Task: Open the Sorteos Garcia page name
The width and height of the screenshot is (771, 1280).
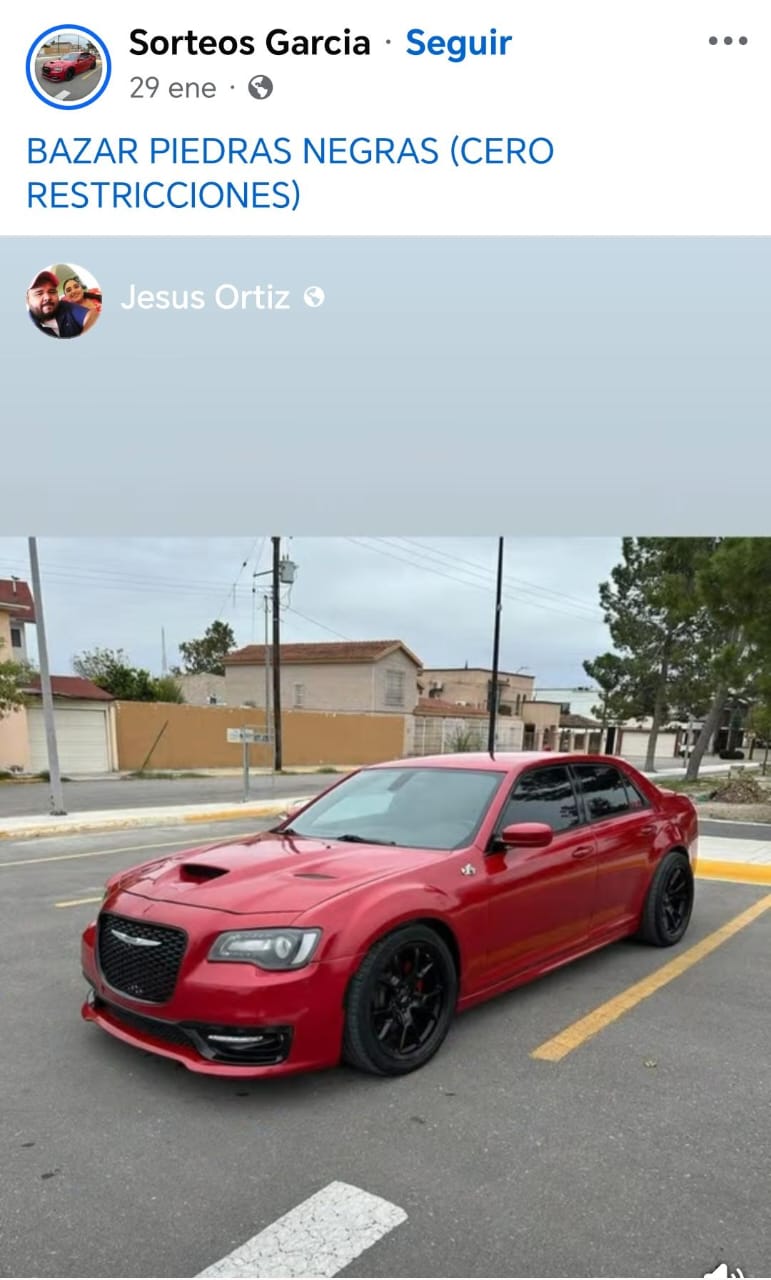Action: pos(249,43)
